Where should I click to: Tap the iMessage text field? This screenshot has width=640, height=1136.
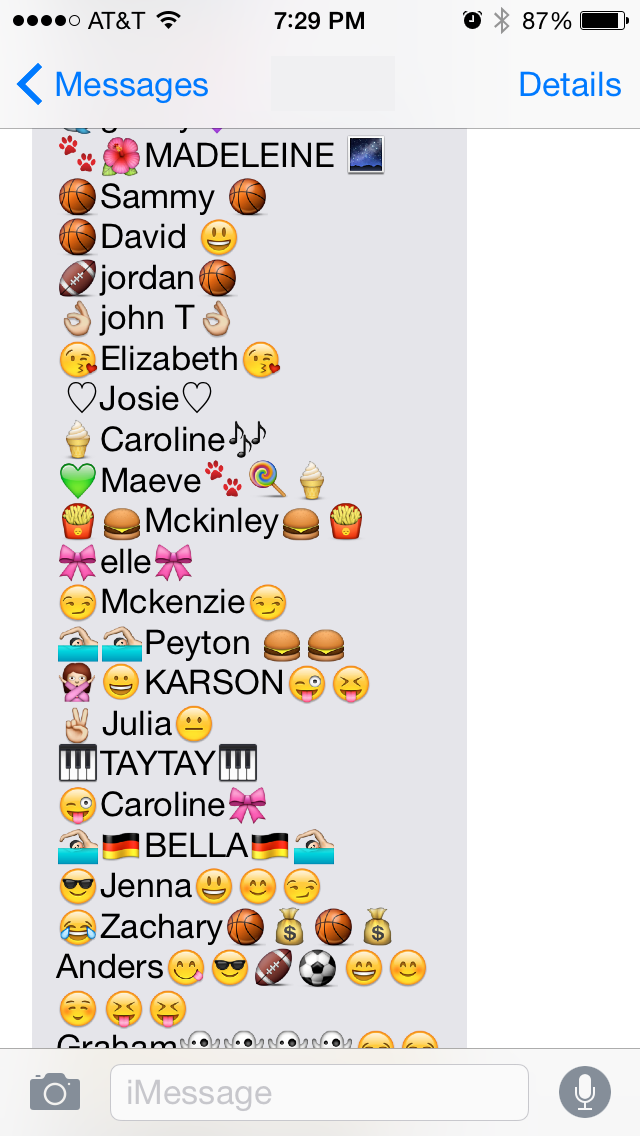320,1093
